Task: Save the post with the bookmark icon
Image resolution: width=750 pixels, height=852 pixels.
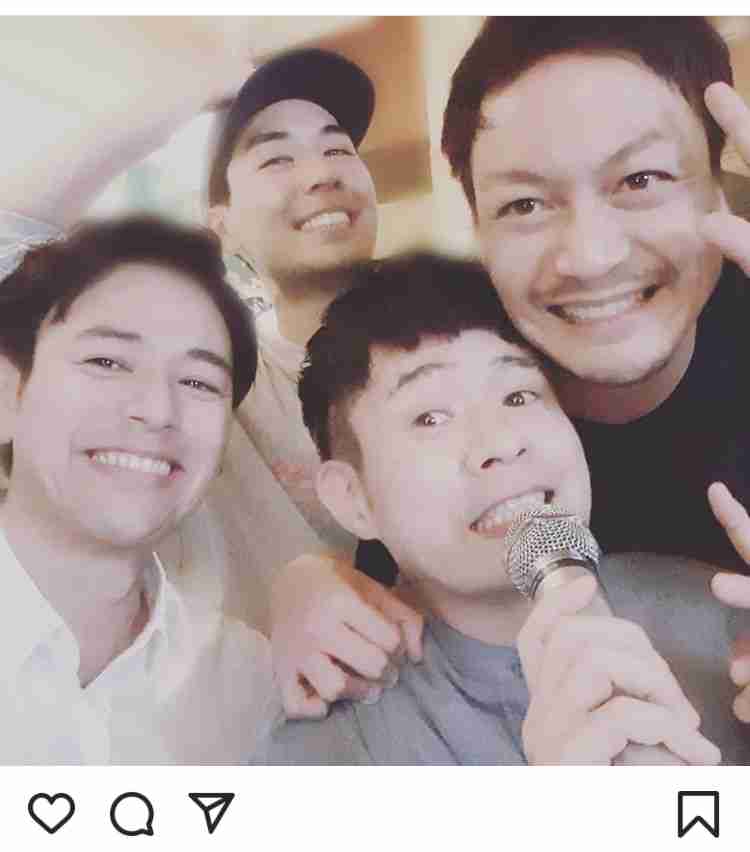Action: [698, 813]
